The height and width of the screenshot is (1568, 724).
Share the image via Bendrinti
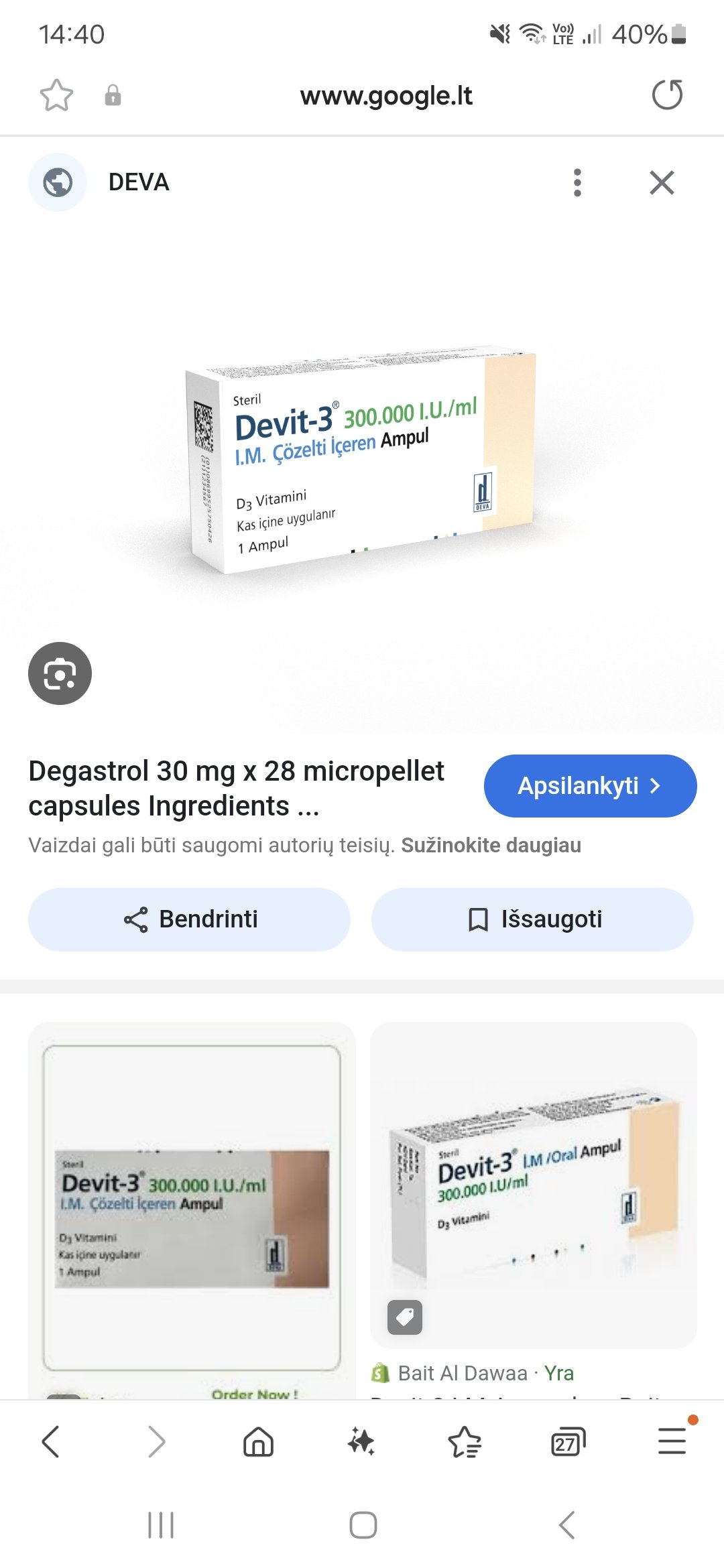(x=189, y=919)
